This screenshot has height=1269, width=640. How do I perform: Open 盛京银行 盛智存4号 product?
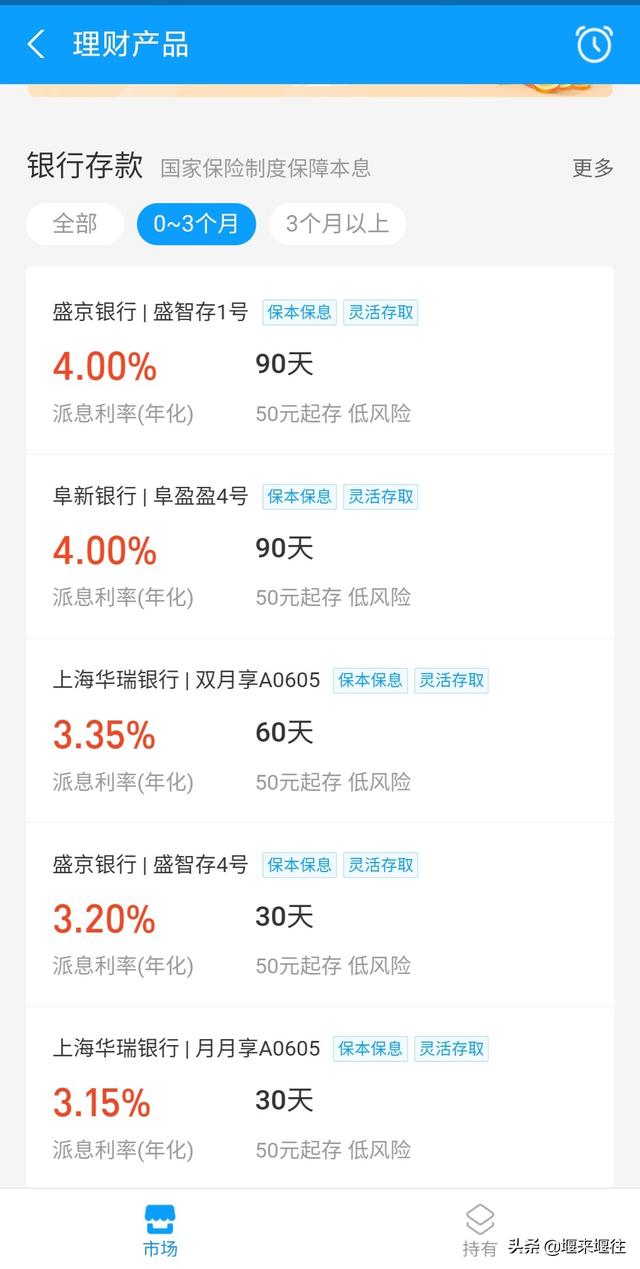320,915
